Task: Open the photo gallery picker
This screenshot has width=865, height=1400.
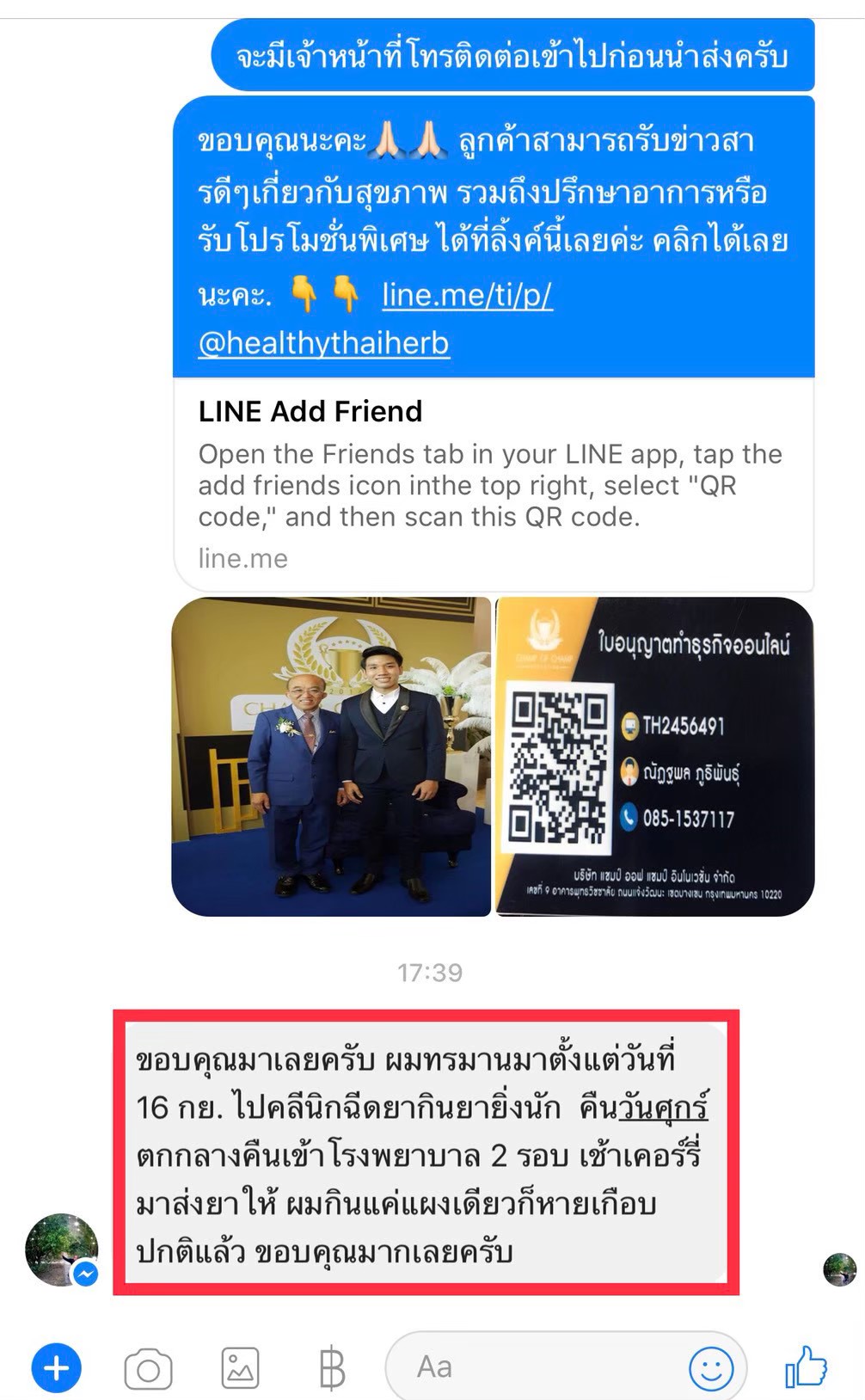Action: [x=240, y=1368]
